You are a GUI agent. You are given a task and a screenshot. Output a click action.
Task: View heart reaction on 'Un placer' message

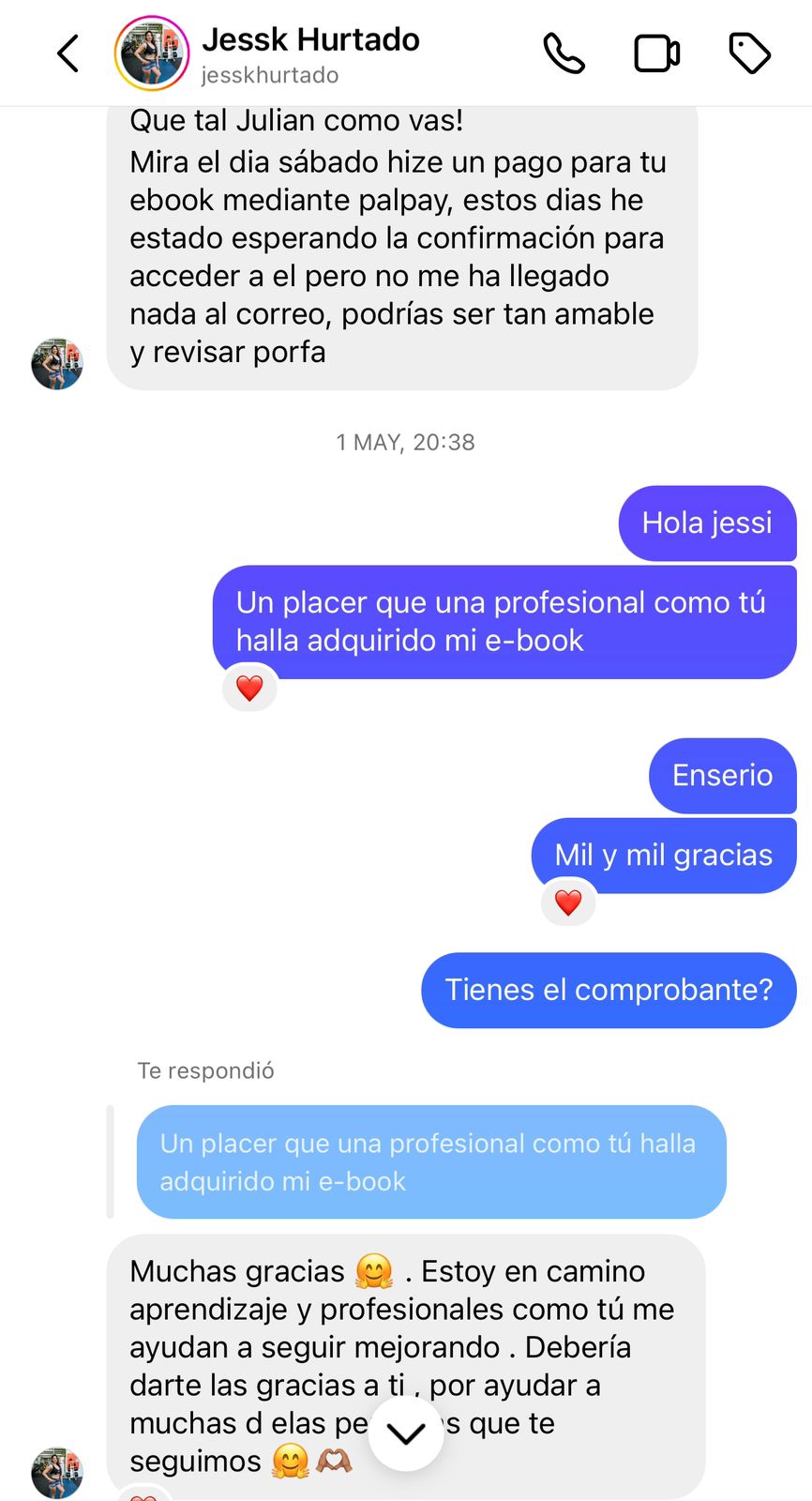(x=249, y=689)
